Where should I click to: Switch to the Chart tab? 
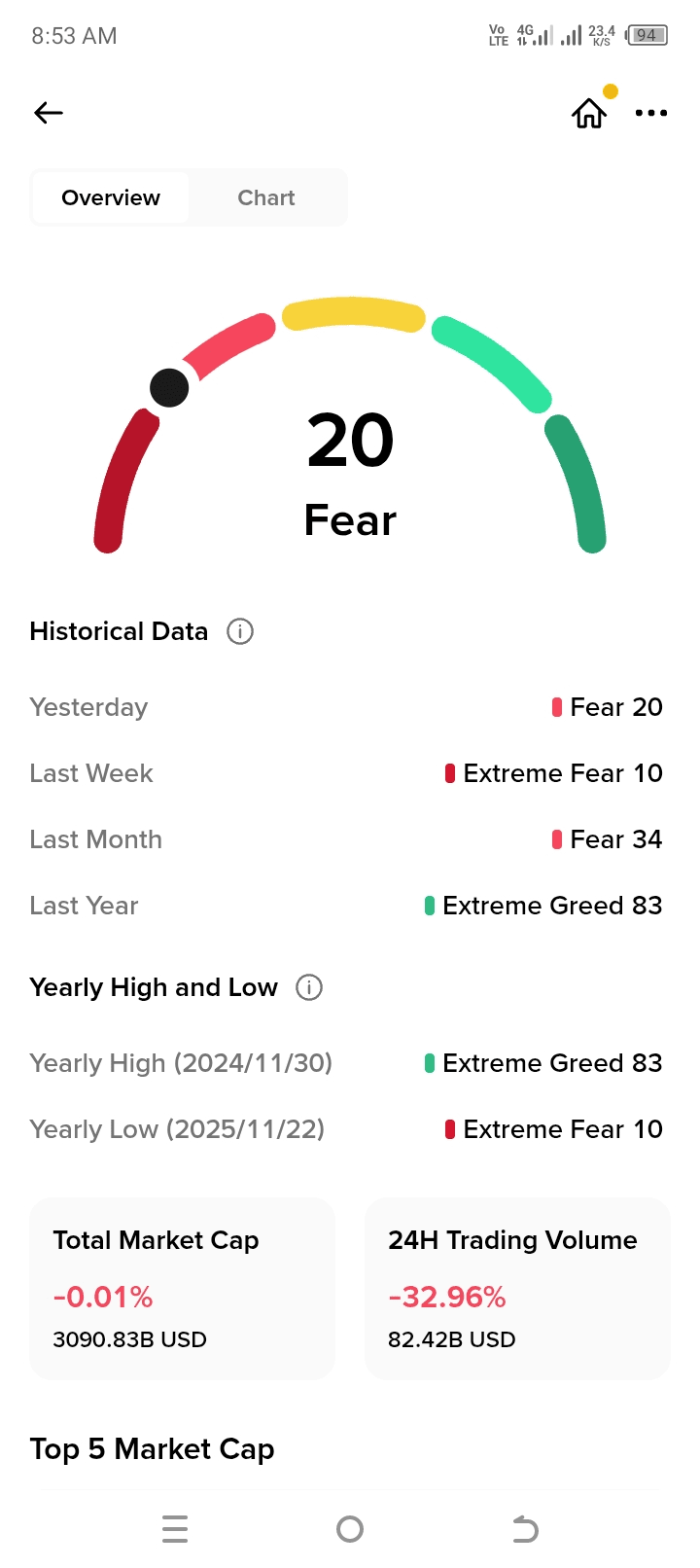266,197
